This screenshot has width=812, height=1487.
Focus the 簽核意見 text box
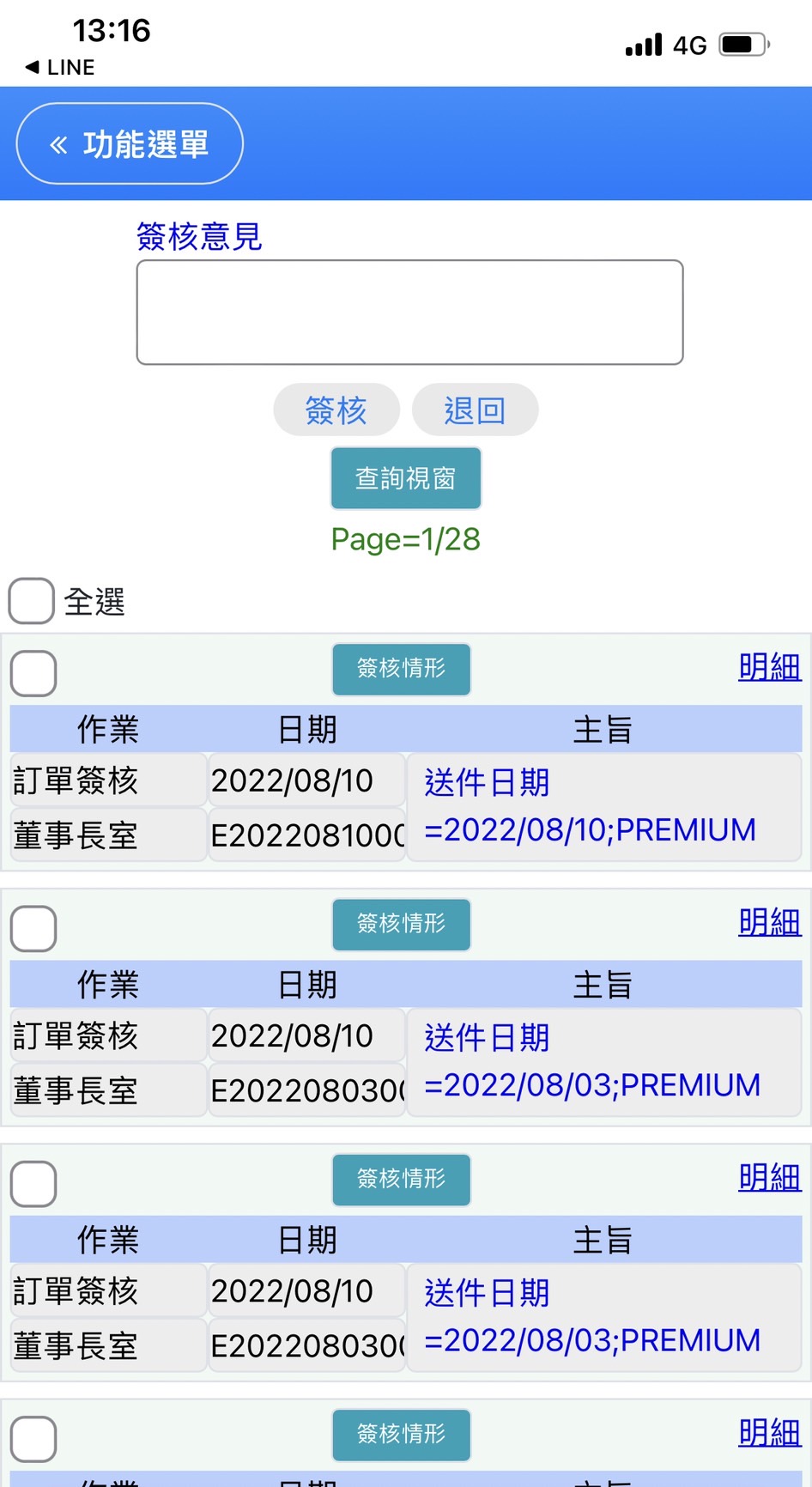pyautogui.click(x=409, y=313)
